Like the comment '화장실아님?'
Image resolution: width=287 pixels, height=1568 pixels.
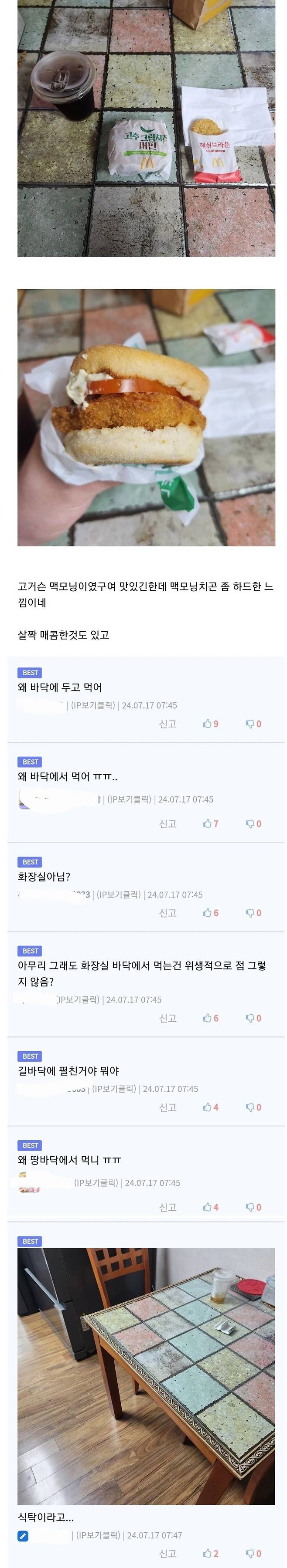coord(210,913)
